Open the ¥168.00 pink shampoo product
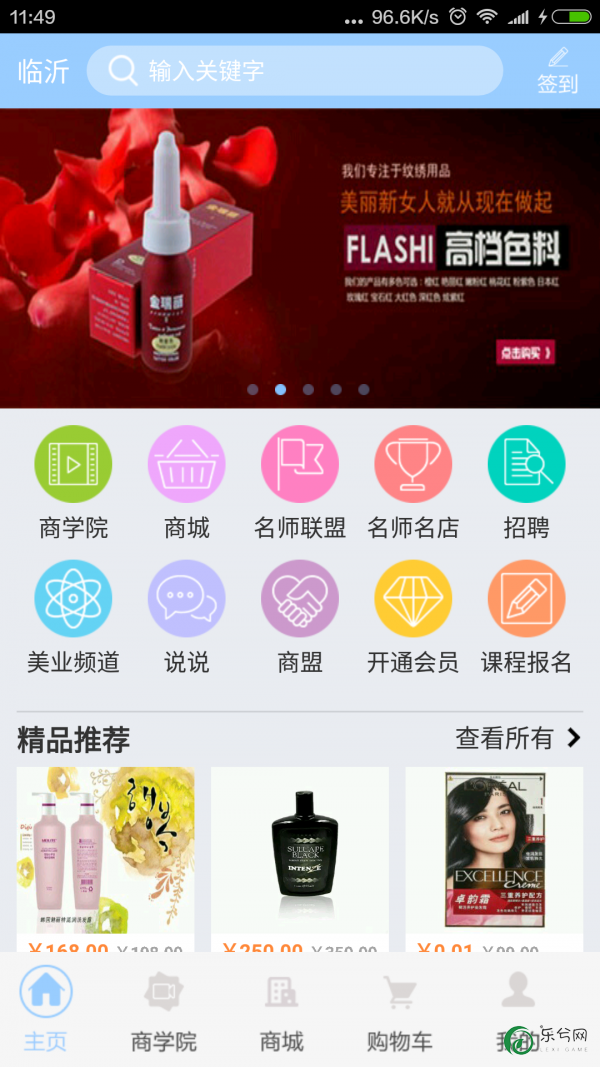Screen dimensions: 600x1067 click(x=106, y=850)
